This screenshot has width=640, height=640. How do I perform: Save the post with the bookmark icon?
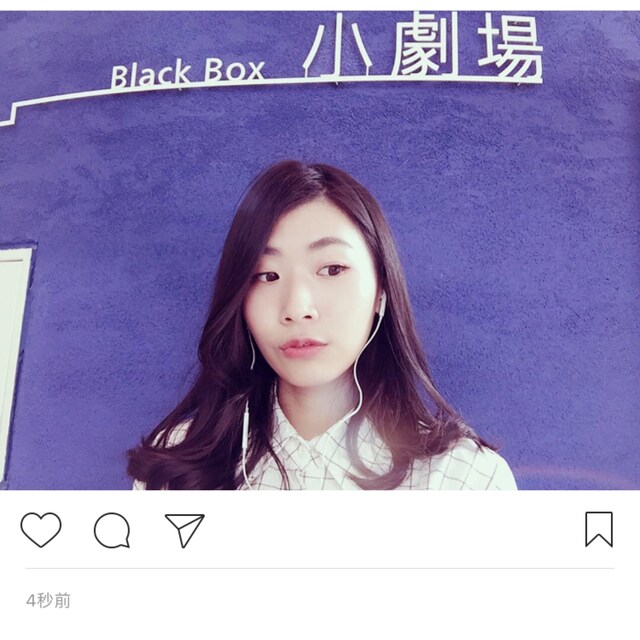click(598, 529)
